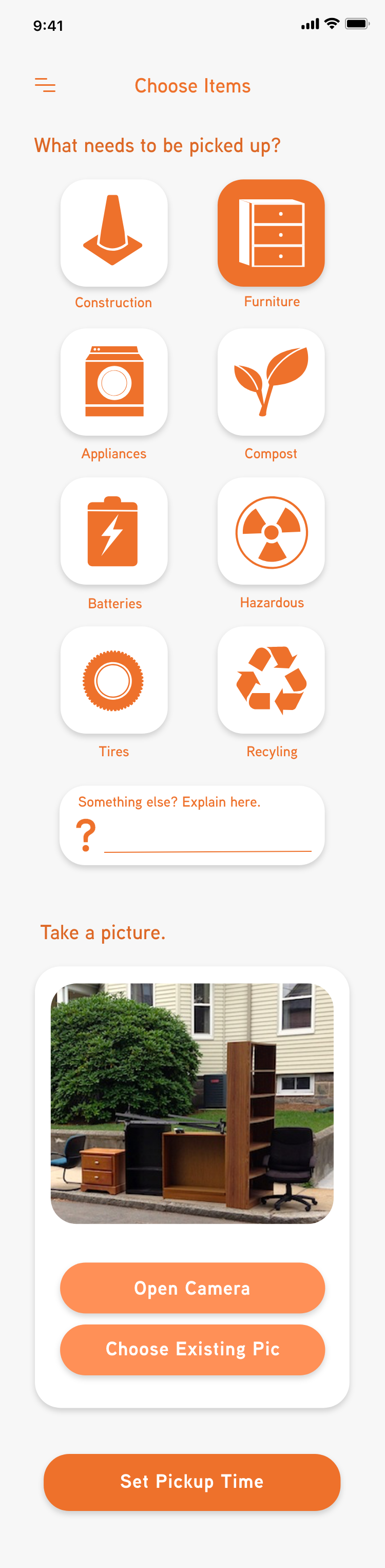
Task: Tap the Recyling category tile
Action: pyautogui.click(x=271, y=680)
